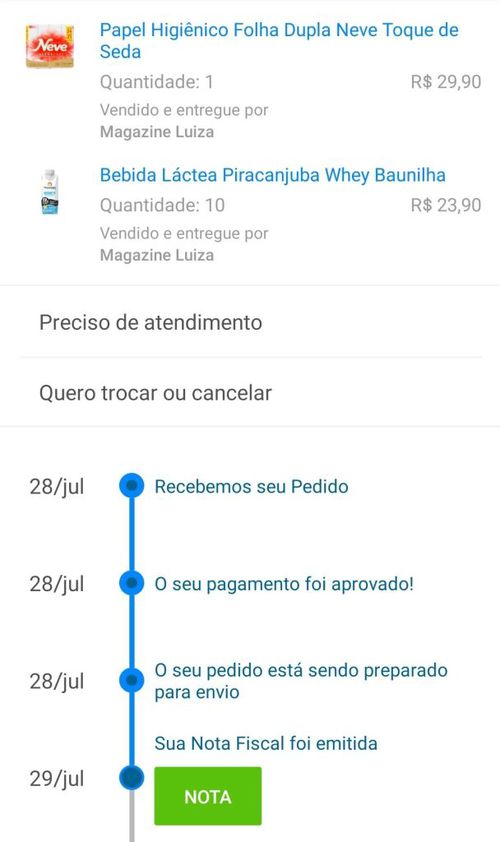Select Preciso de atendimento
The width and height of the screenshot is (500, 842).
pyautogui.click(x=250, y=323)
